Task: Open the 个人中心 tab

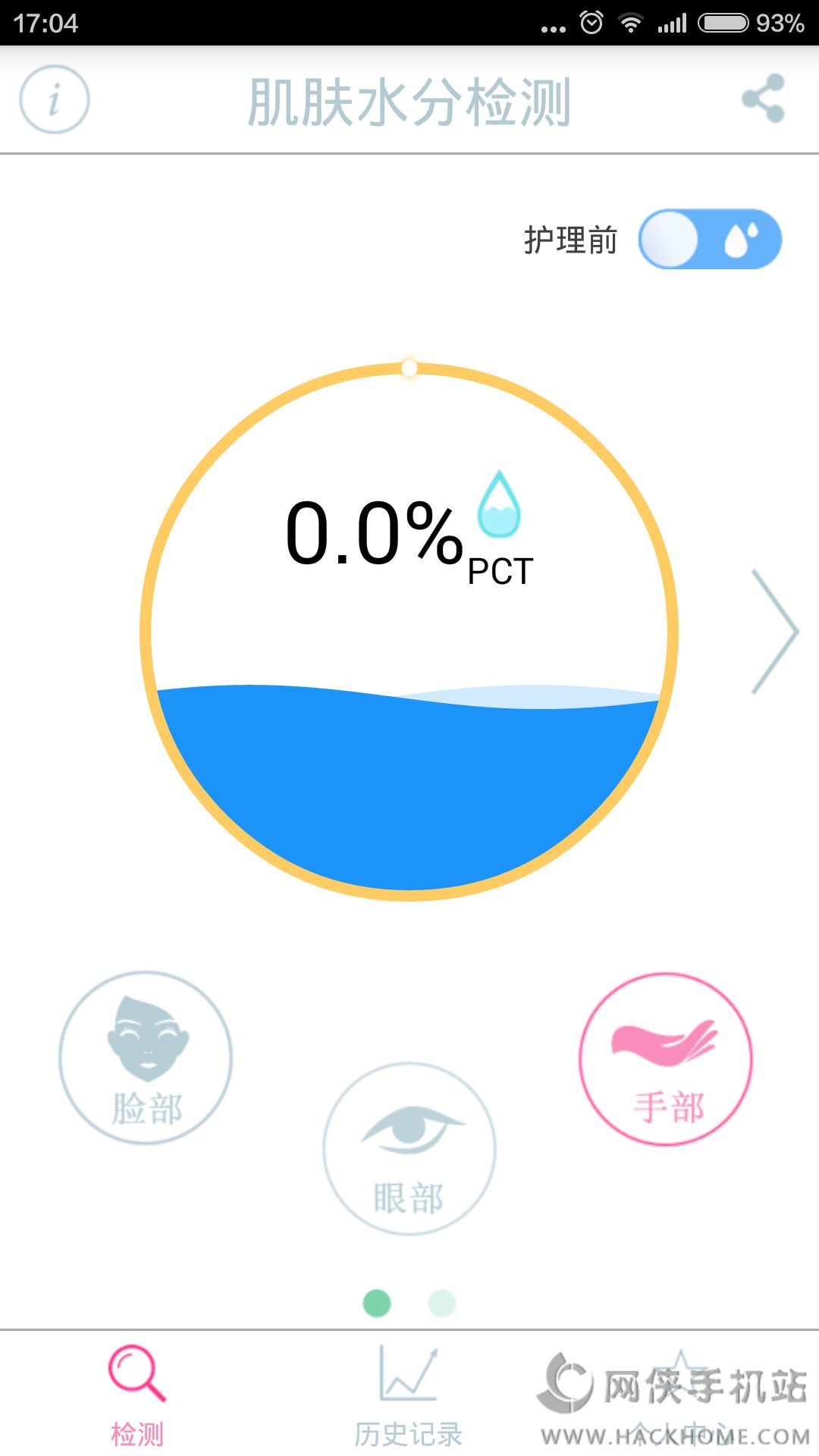Action: (681, 1395)
